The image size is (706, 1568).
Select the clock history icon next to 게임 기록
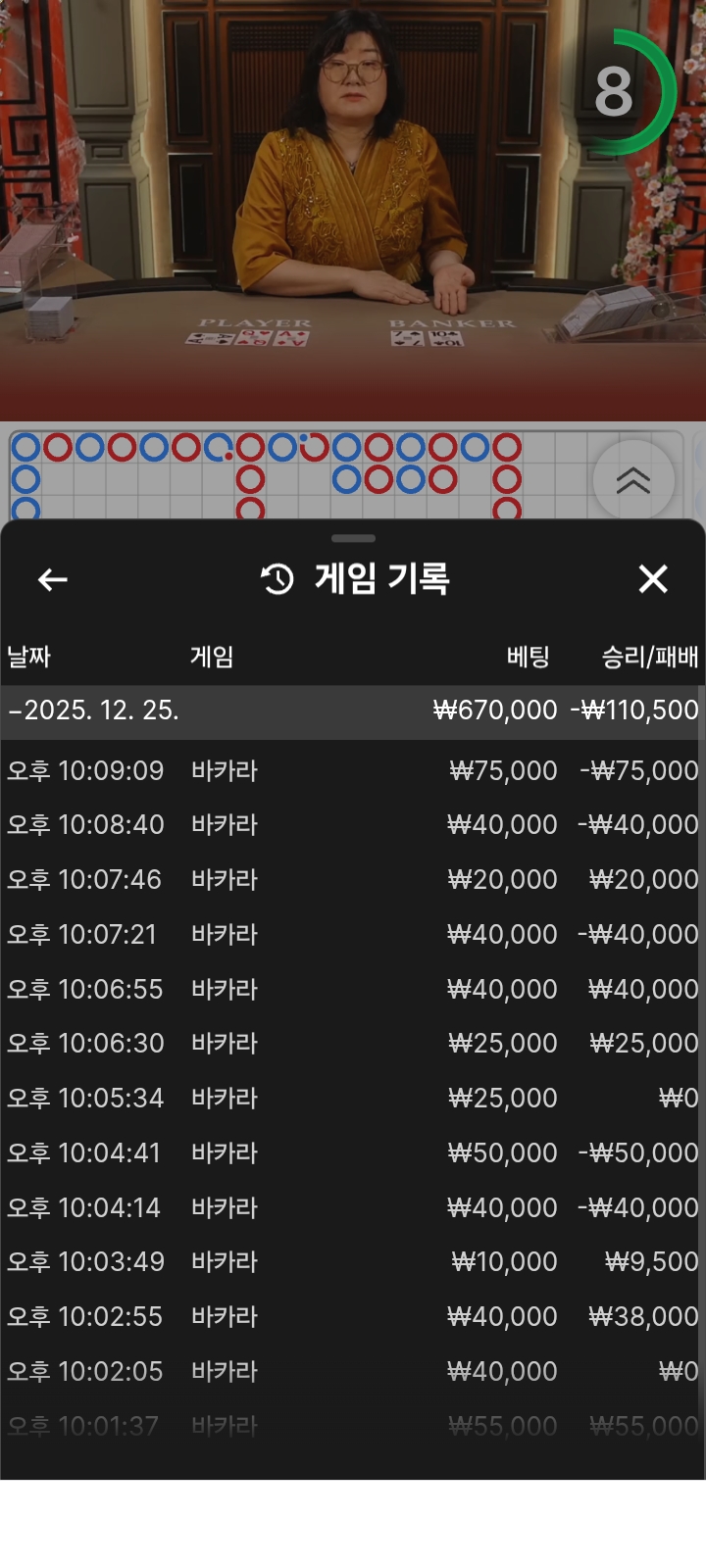click(275, 578)
